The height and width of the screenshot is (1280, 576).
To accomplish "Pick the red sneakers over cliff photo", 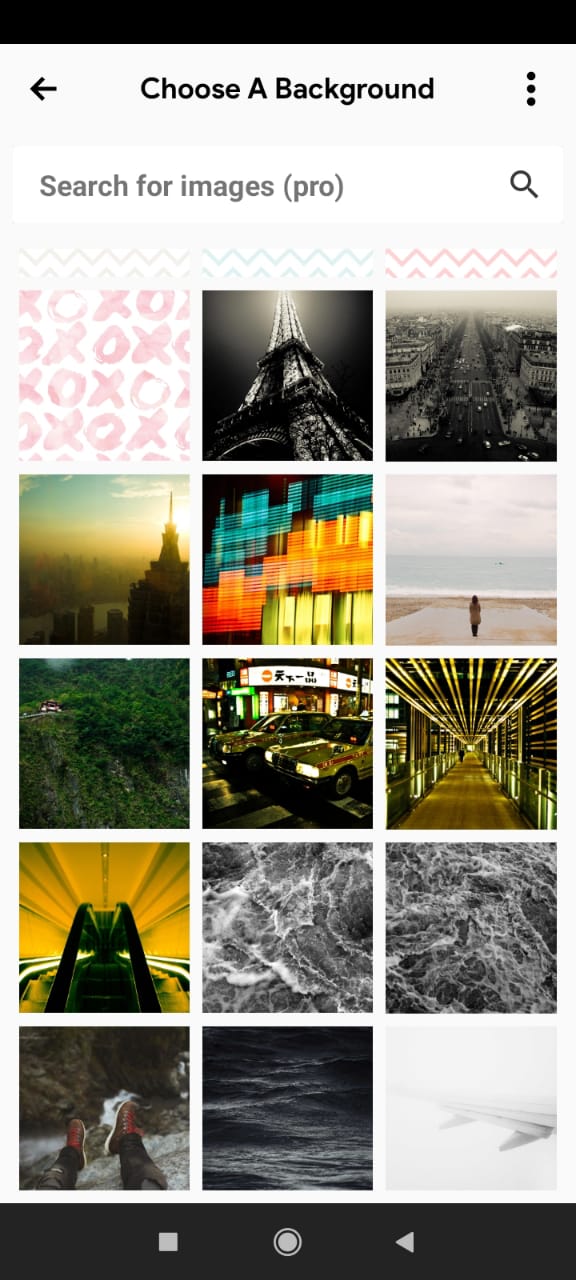I will pyautogui.click(x=104, y=1108).
